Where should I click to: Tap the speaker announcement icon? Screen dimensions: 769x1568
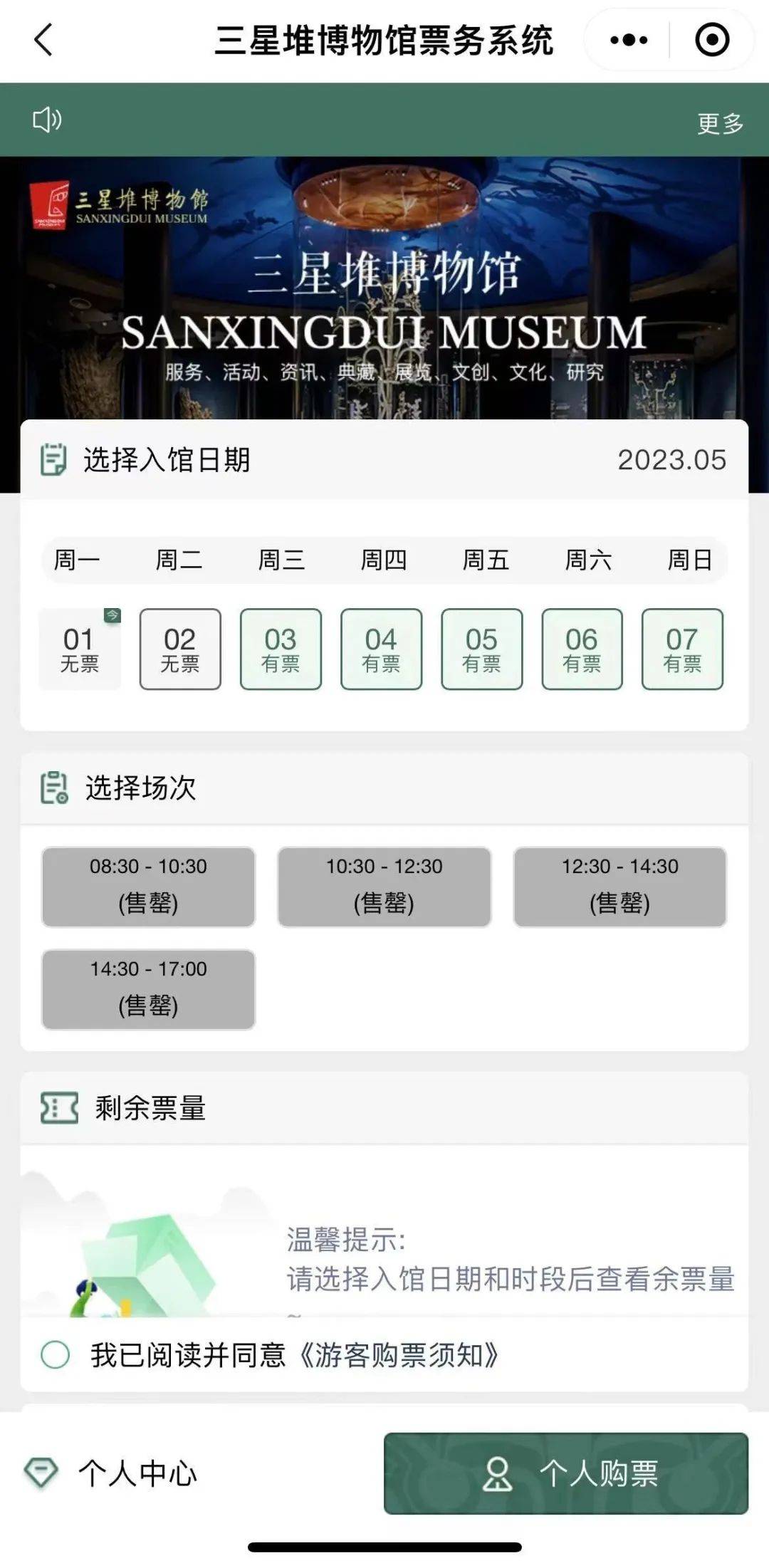(x=47, y=120)
